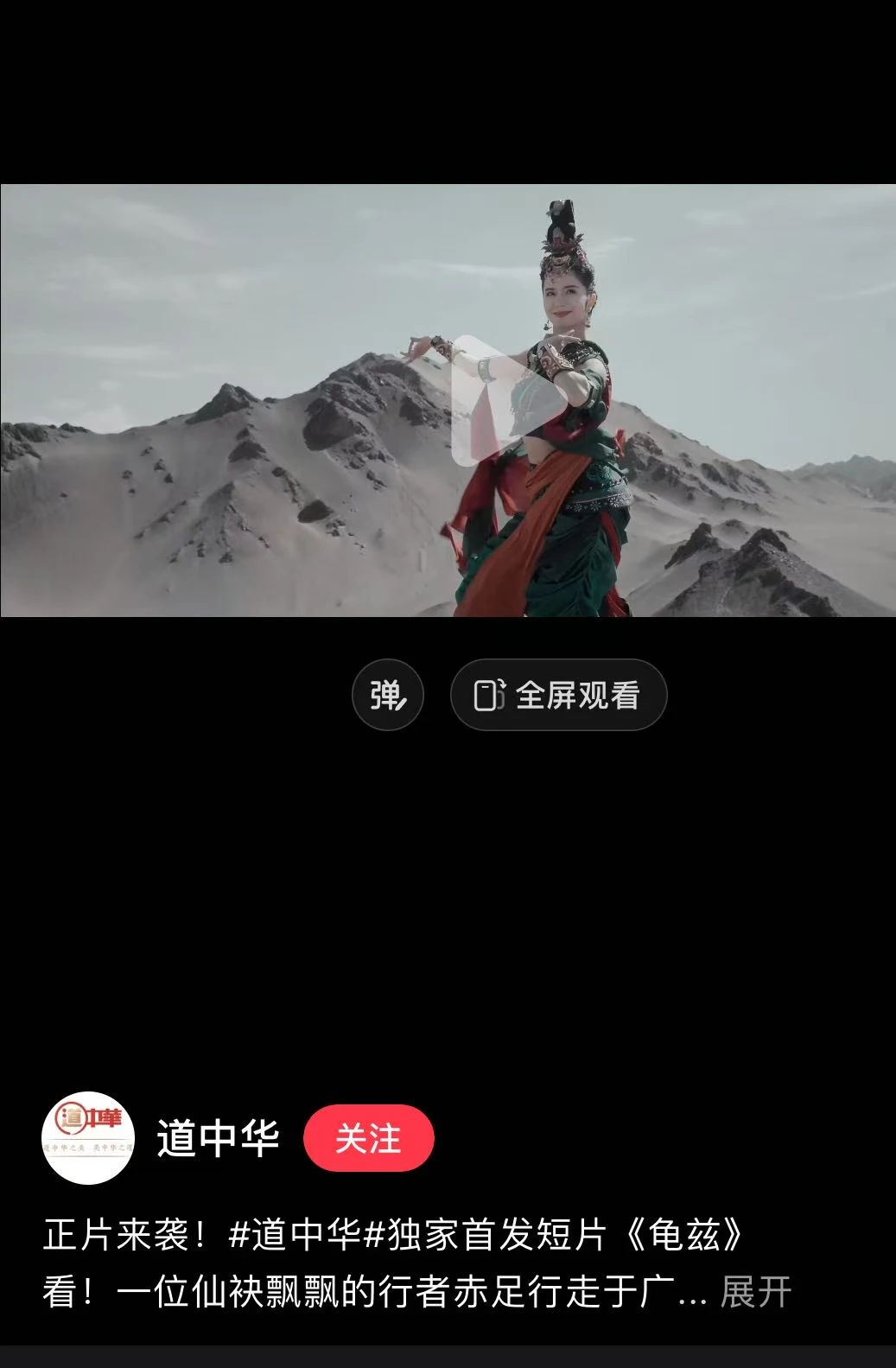Follow 道中华 with the 关注 button
The height and width of the screenshot is (1368, 896).
pos(368,1138)
